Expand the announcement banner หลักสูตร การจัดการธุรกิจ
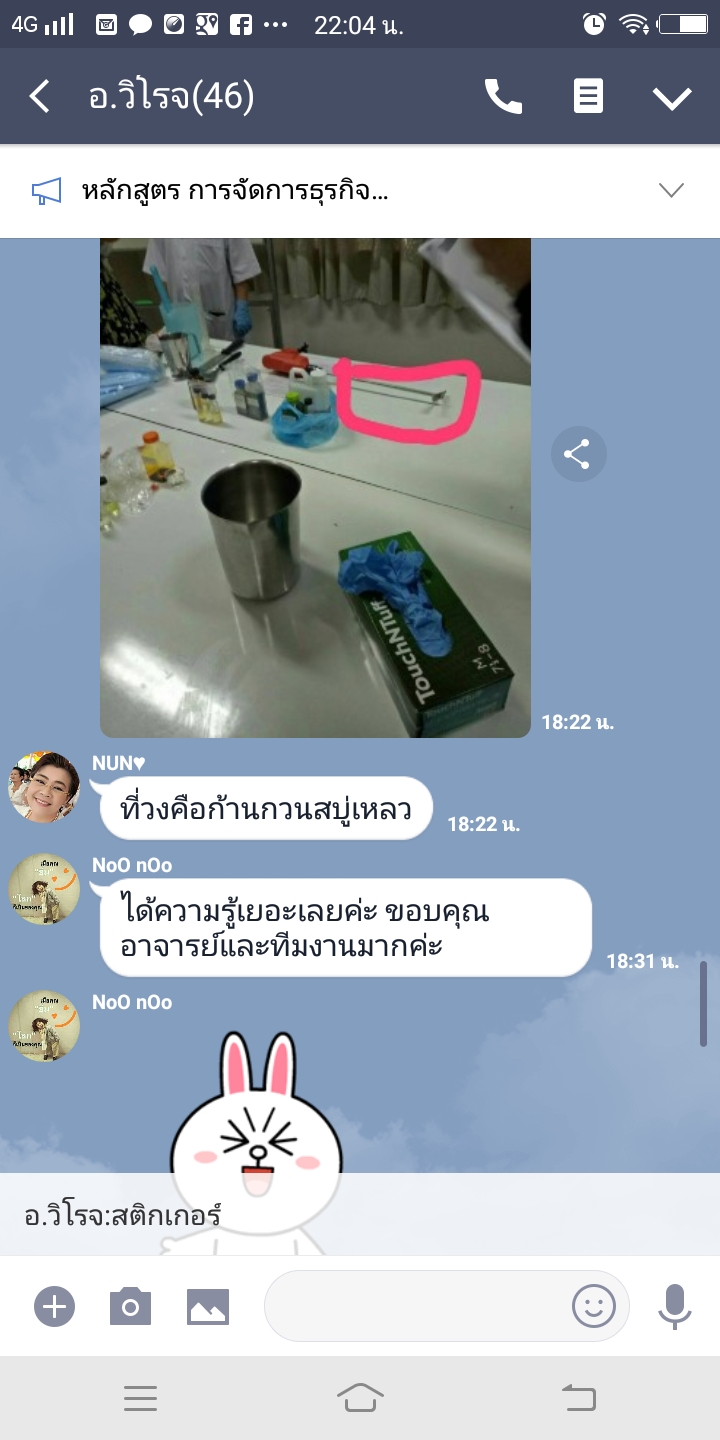The image size is (720, 1440). click(x=671, y=190)
